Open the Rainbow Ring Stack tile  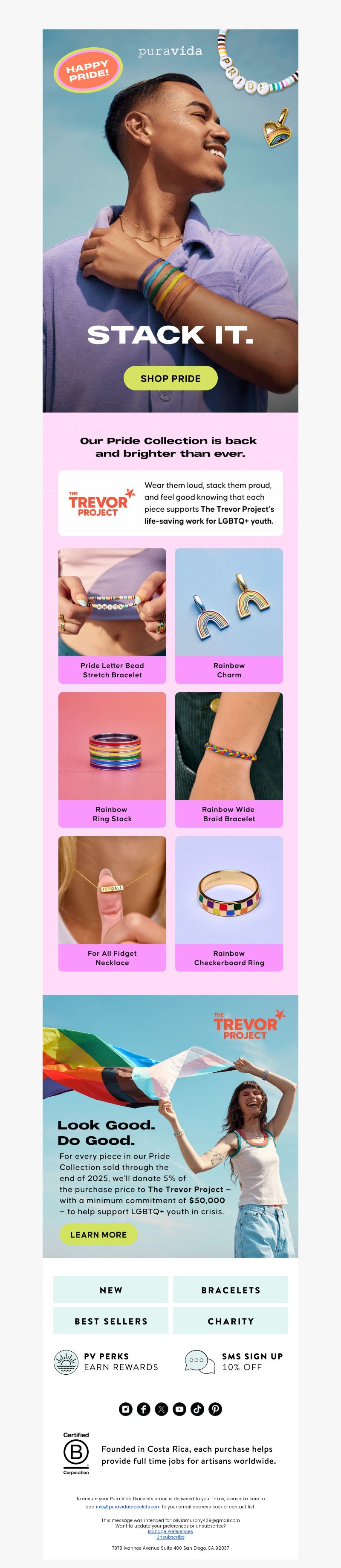pyautogui.click(x=112, y=758)
